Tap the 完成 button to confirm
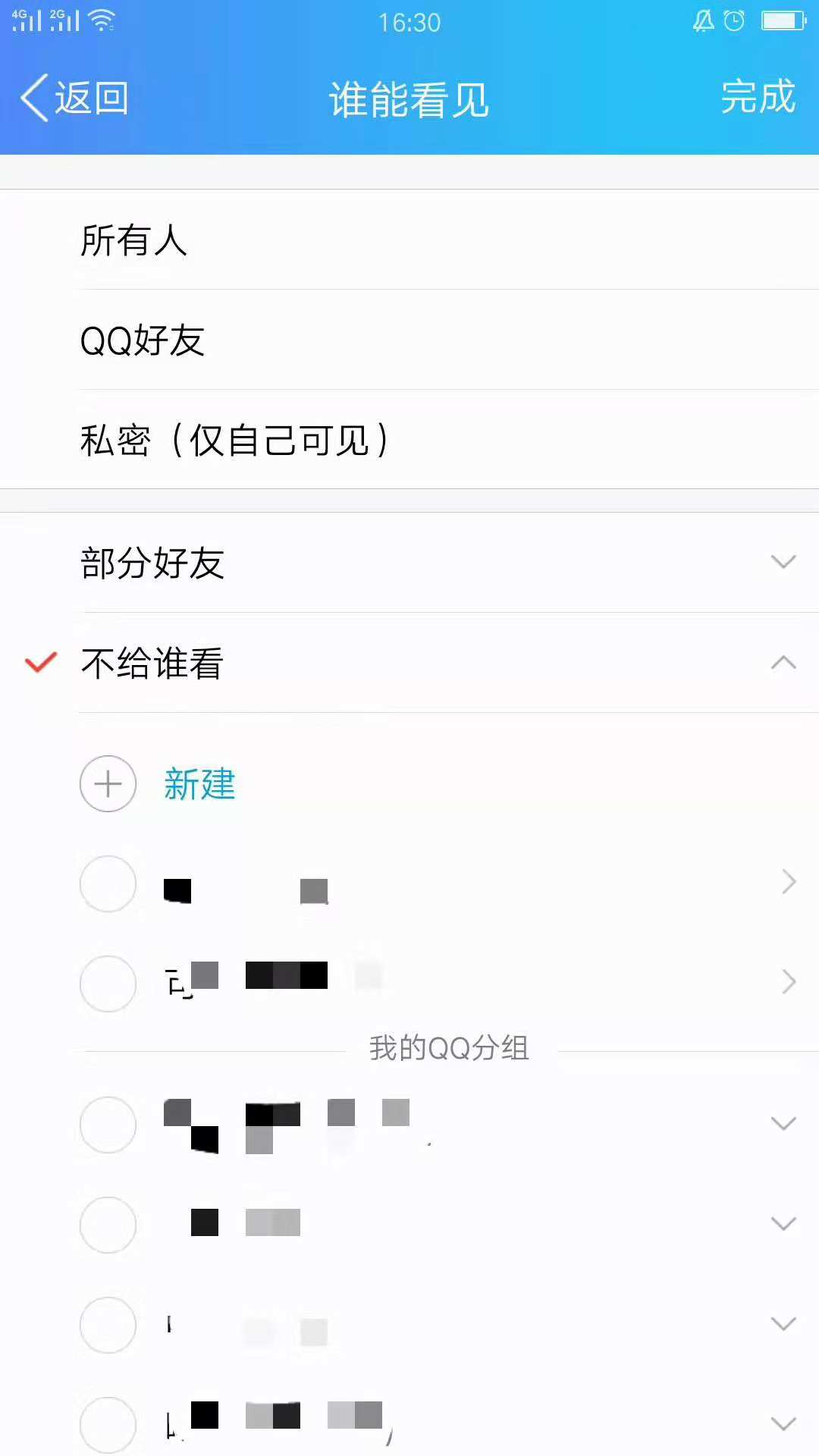 coord(760,99)
